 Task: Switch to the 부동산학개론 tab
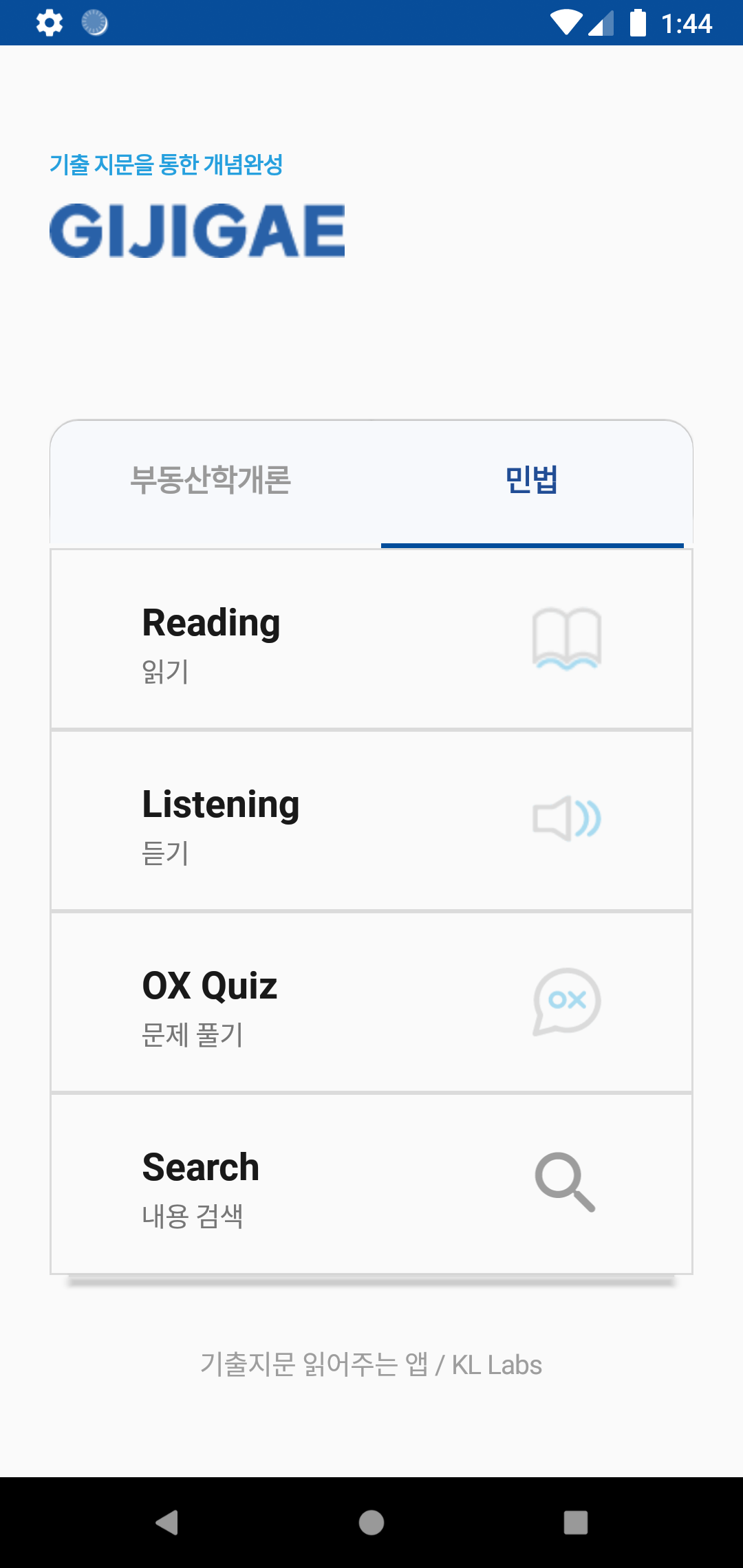tap(211, 480)
